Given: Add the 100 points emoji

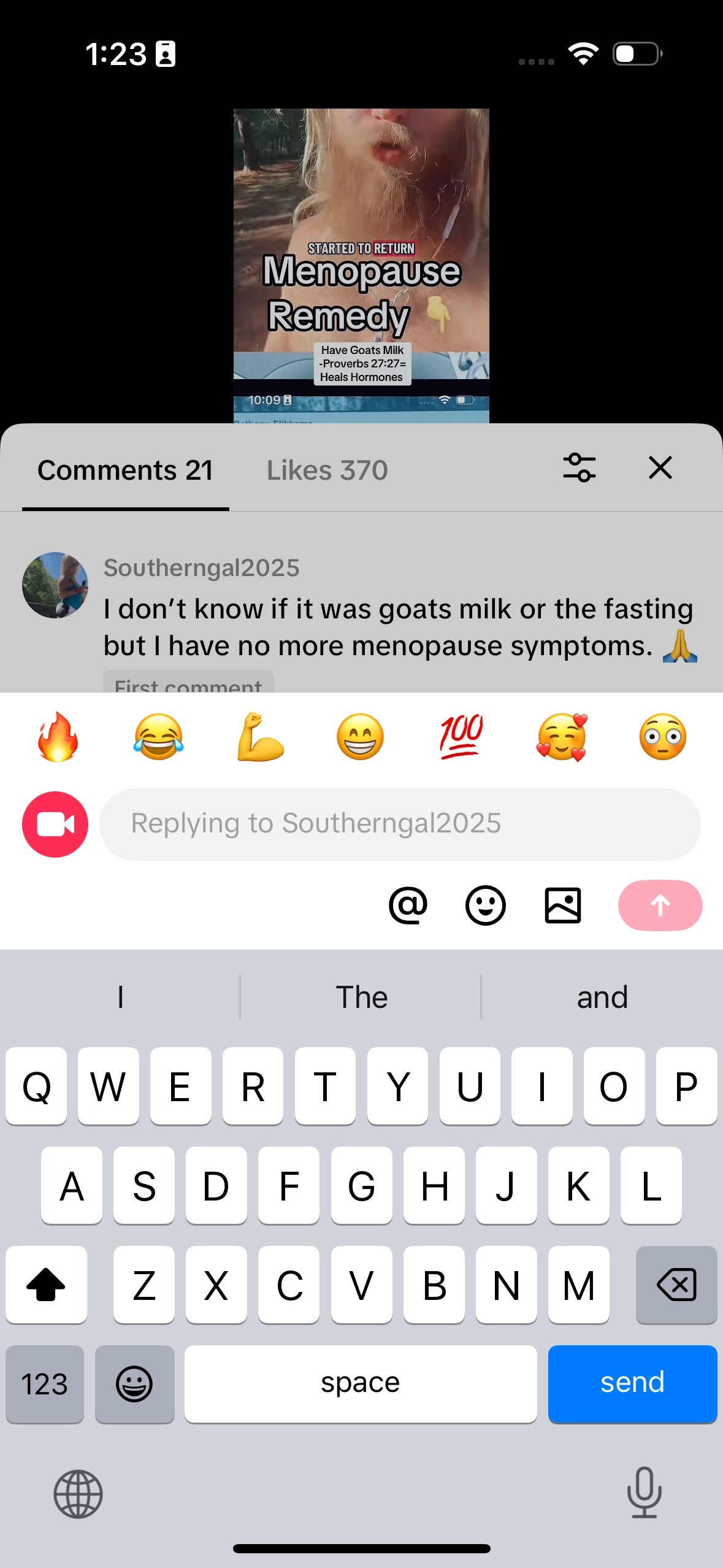Looking at the screenshot, I should point(461,737).
